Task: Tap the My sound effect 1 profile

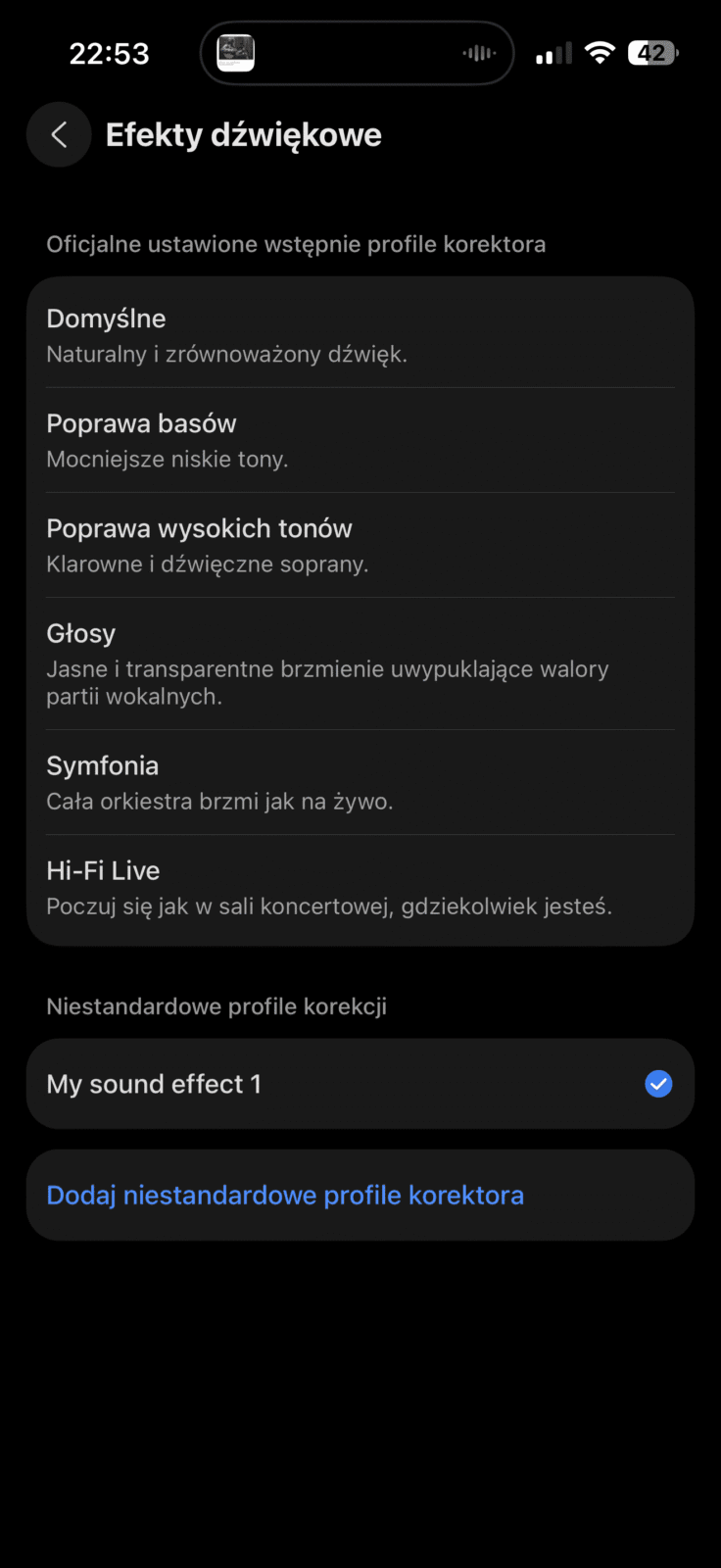Action: pyautogui.click(x=360, y=1084)
